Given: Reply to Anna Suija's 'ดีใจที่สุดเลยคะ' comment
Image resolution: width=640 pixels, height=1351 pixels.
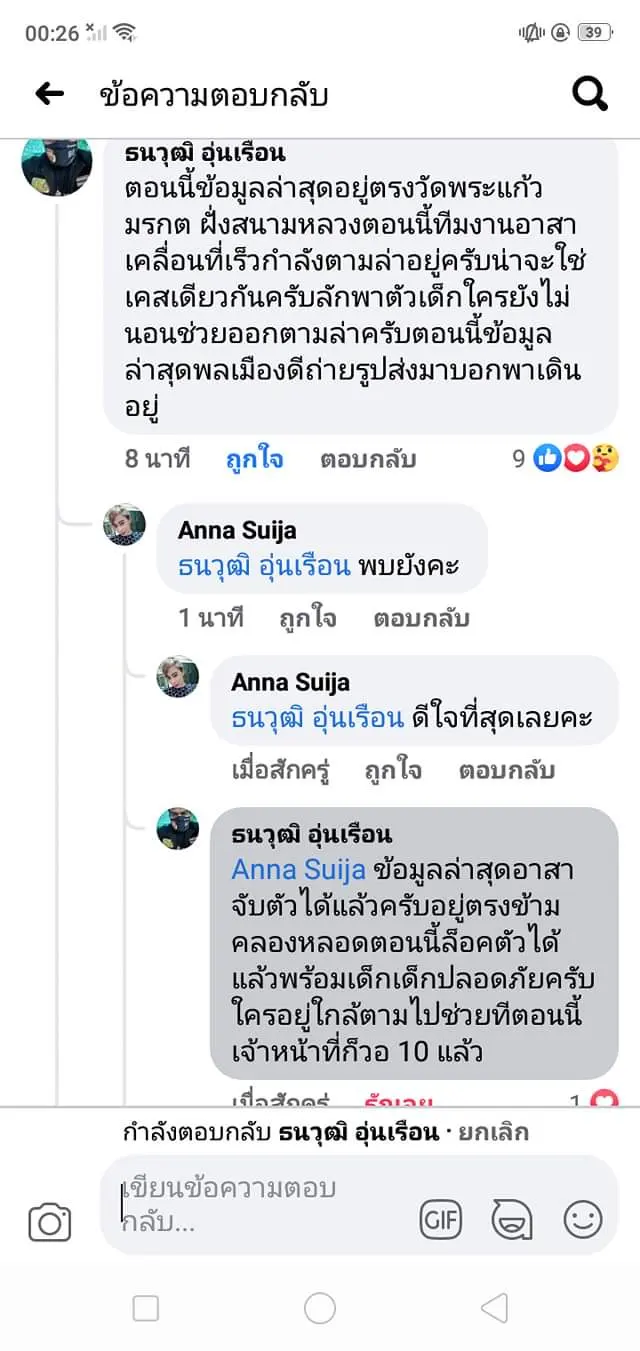Looking at the screenshot, I should (506, 770).
